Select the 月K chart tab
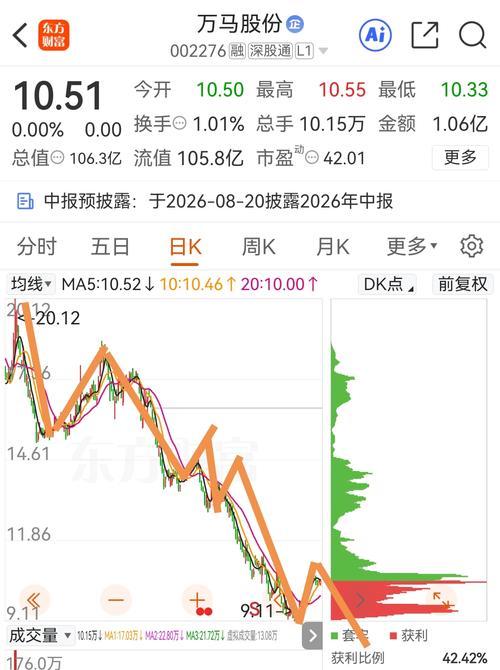The width and height of the screenshot is (500, 670). click(332, 247)
